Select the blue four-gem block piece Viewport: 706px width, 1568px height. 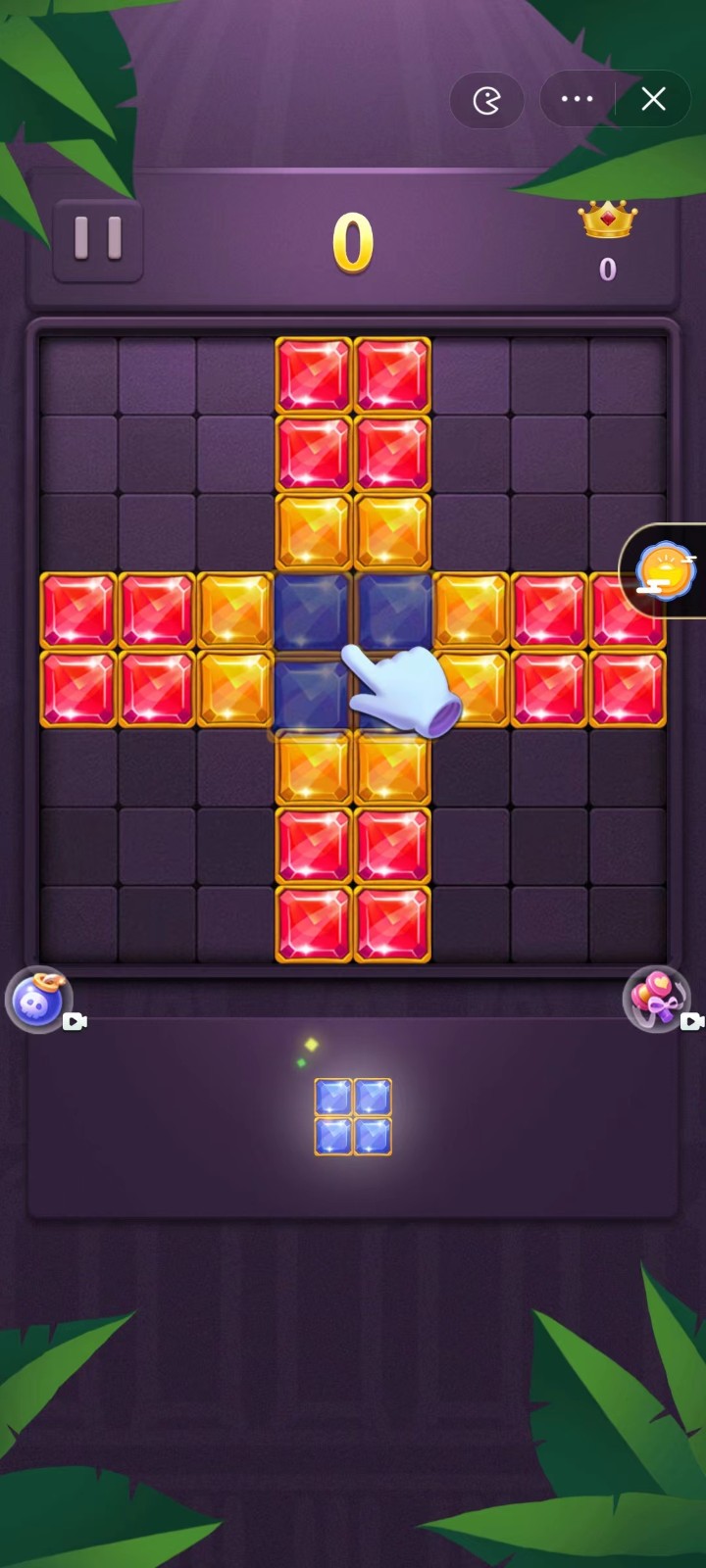tap(353, 1117)
